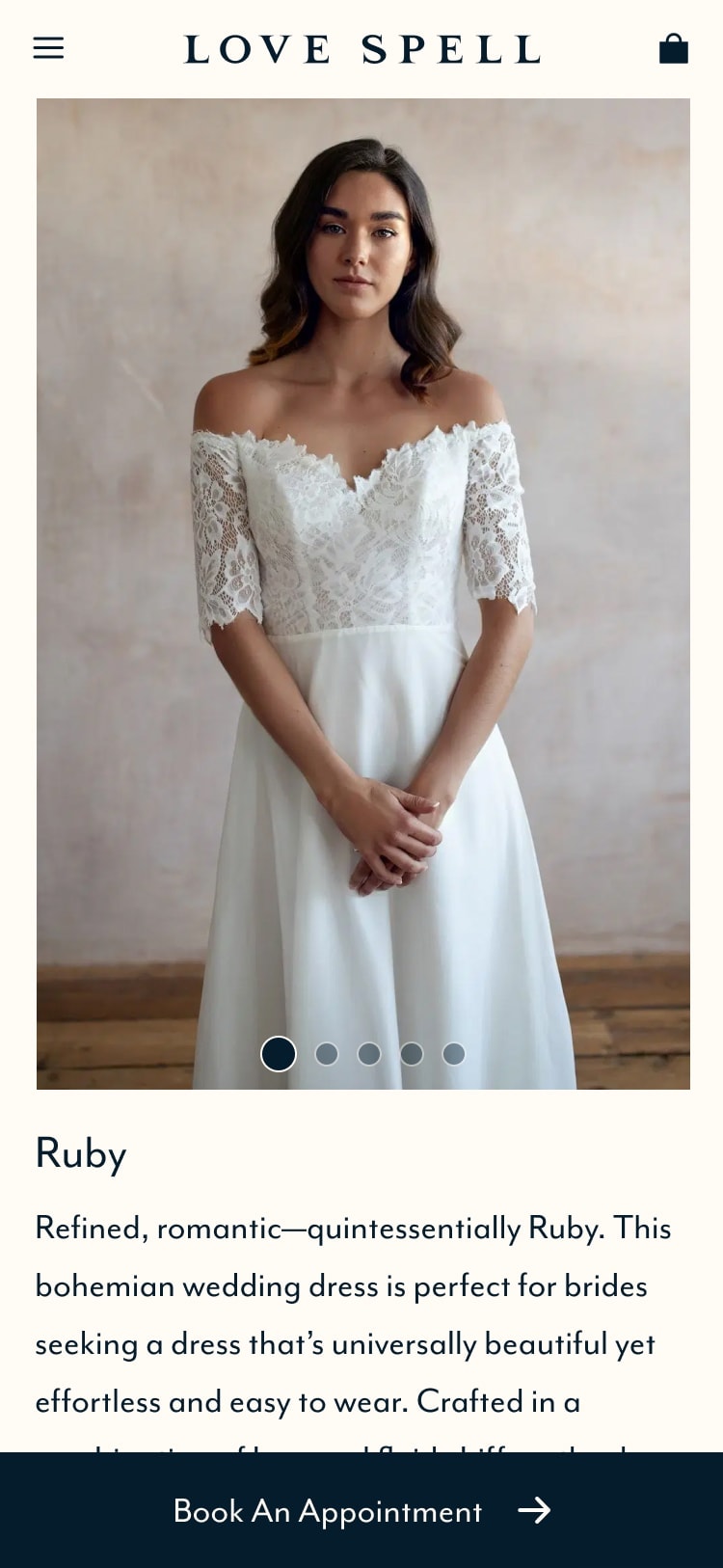View the fifth gallery image dot
Image resolution: width=723 pixels, height=1568 pixels.
point(454,1054)
